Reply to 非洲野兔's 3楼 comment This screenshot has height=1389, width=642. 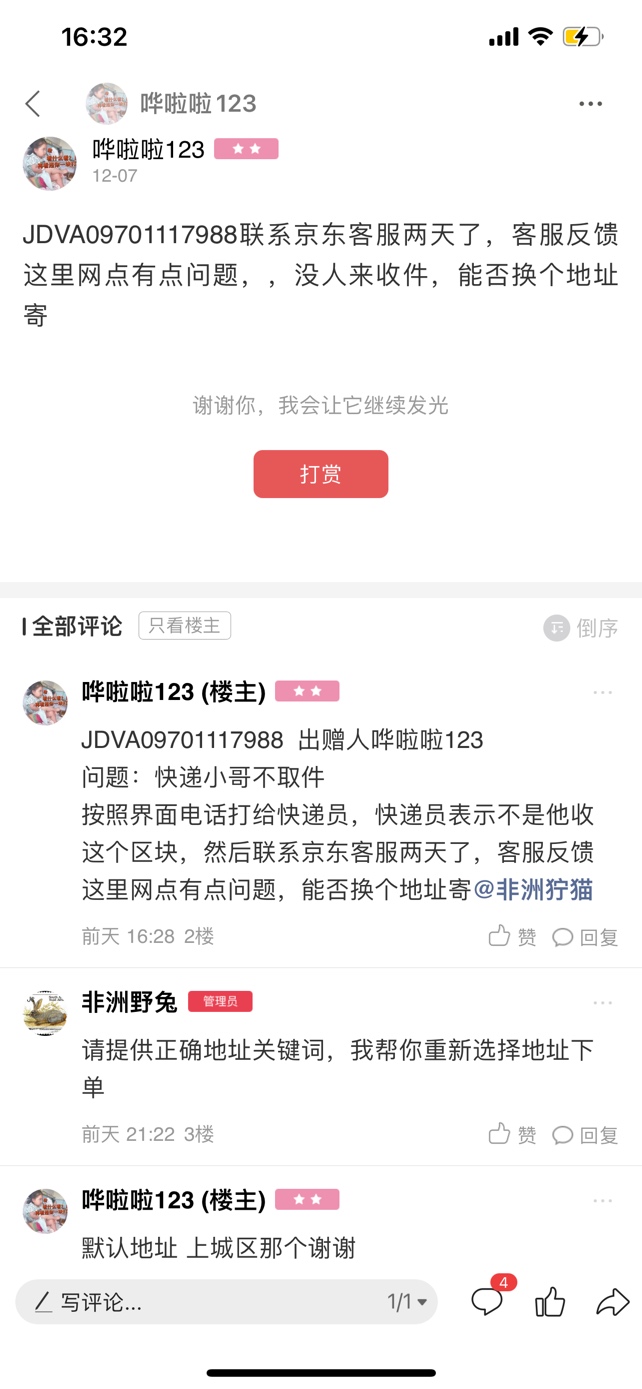tap(585, 1135)
